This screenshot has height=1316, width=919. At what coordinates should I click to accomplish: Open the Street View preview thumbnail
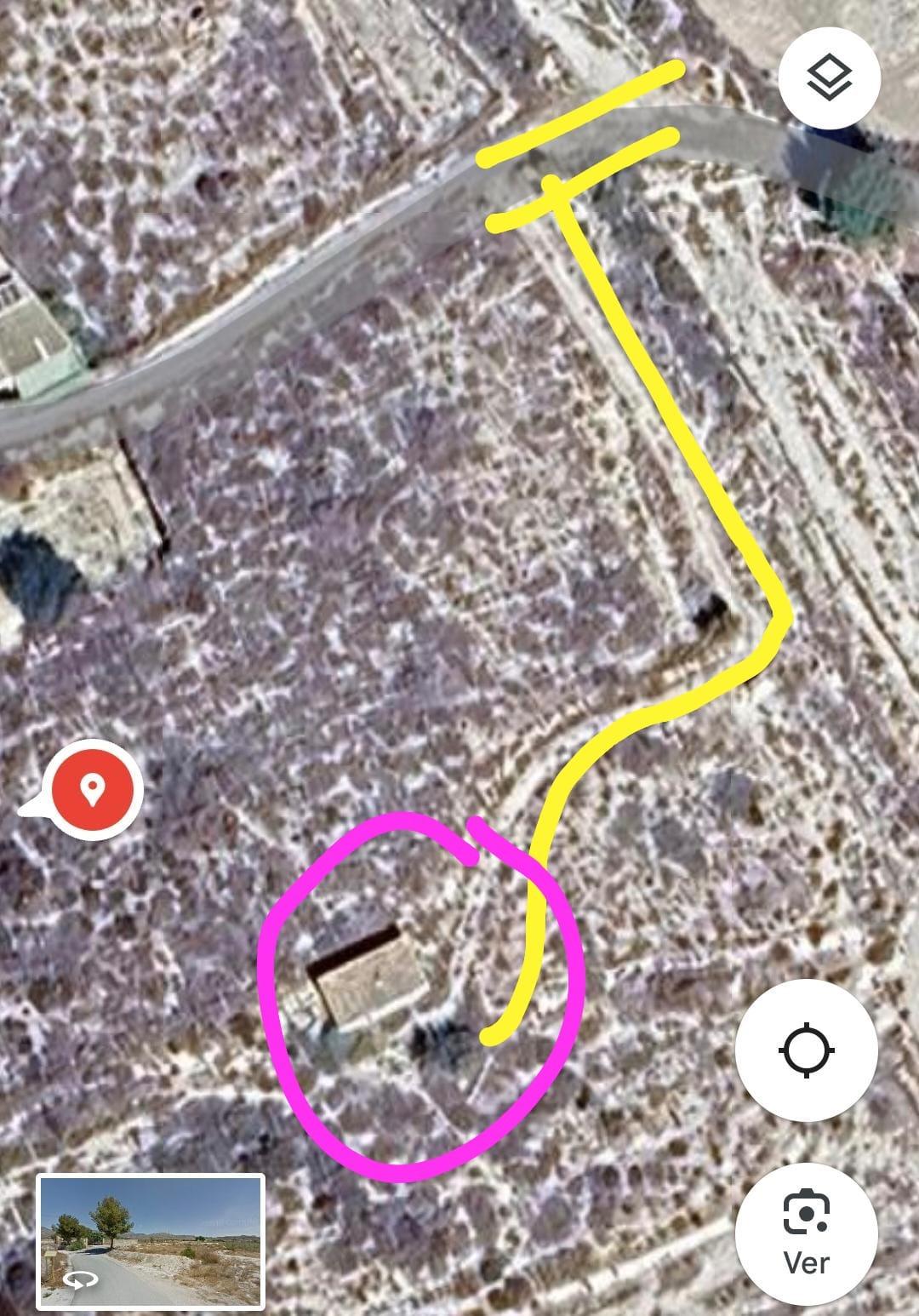[x=151, y=1242]
